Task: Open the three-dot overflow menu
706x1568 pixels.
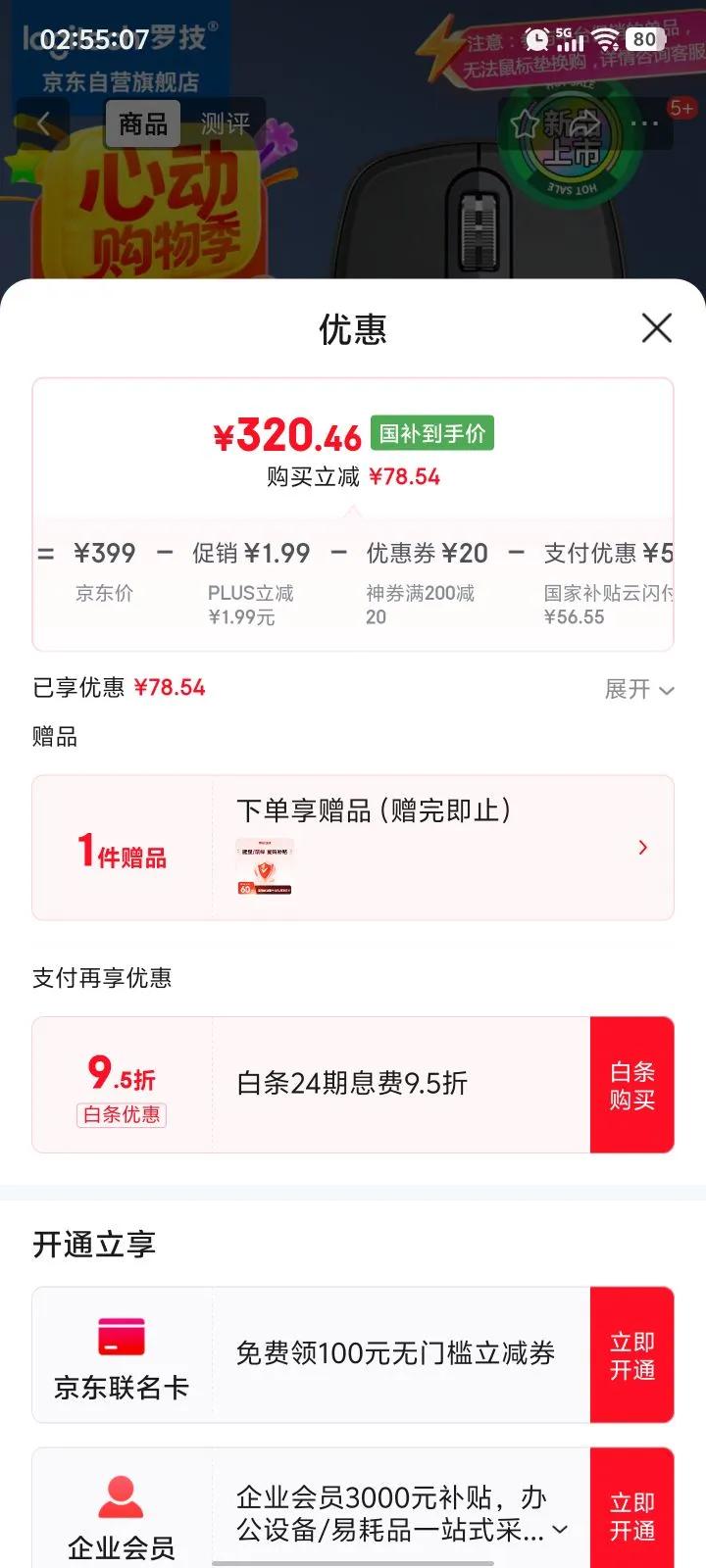Action: (x=644, y=123)
